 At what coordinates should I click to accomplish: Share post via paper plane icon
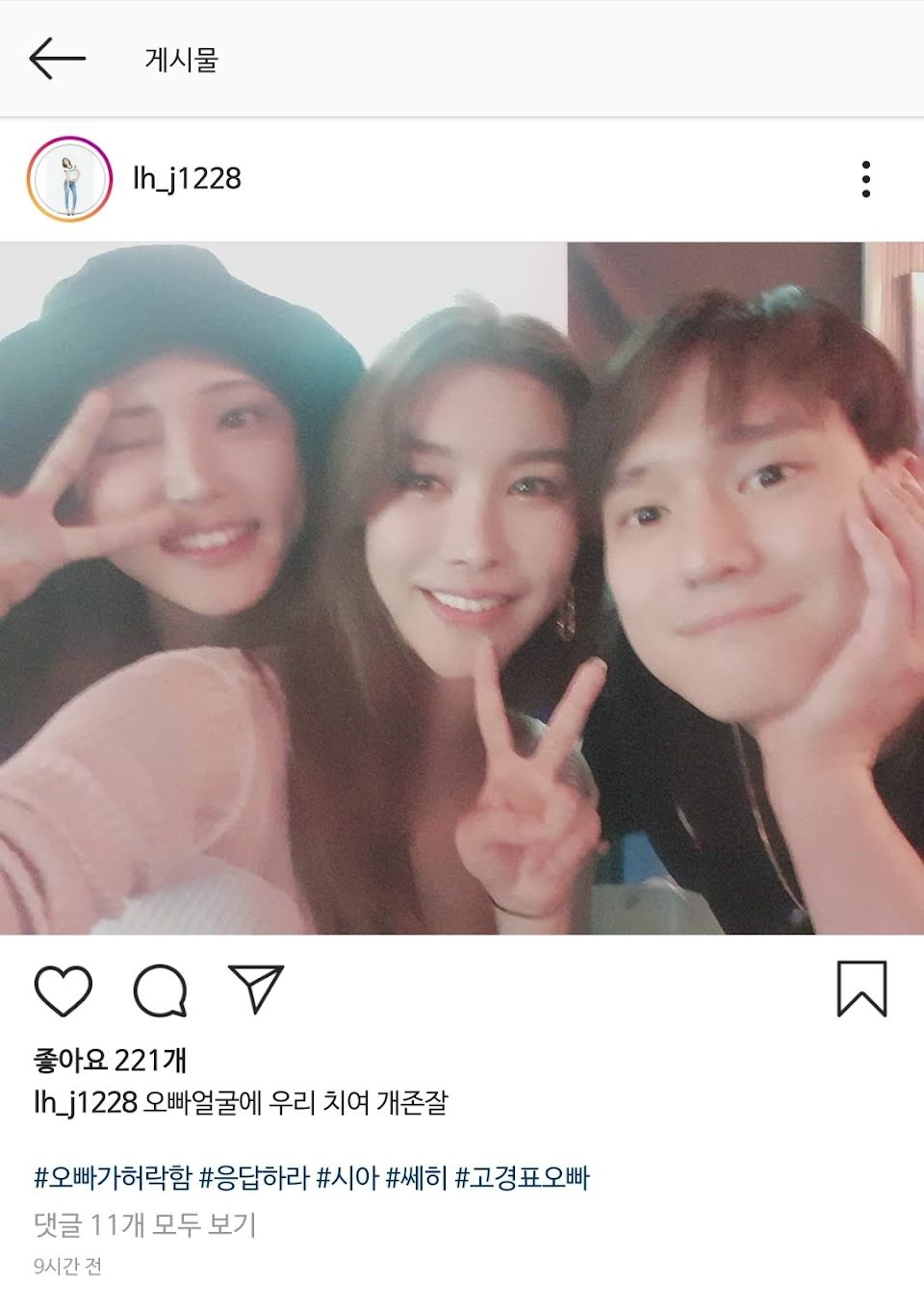256,988
